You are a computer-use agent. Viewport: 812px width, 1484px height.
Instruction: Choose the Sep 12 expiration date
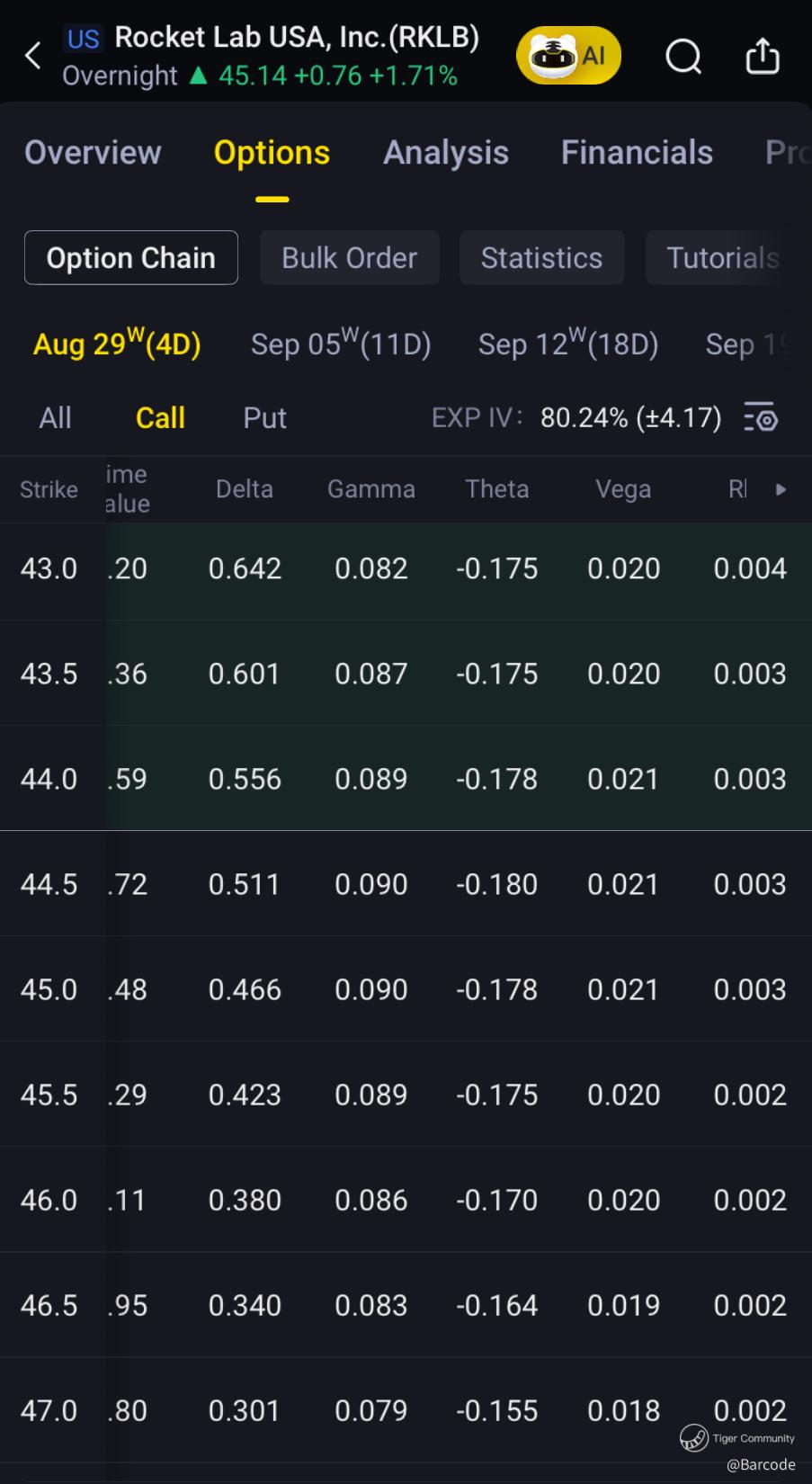[x=568, y=344]
